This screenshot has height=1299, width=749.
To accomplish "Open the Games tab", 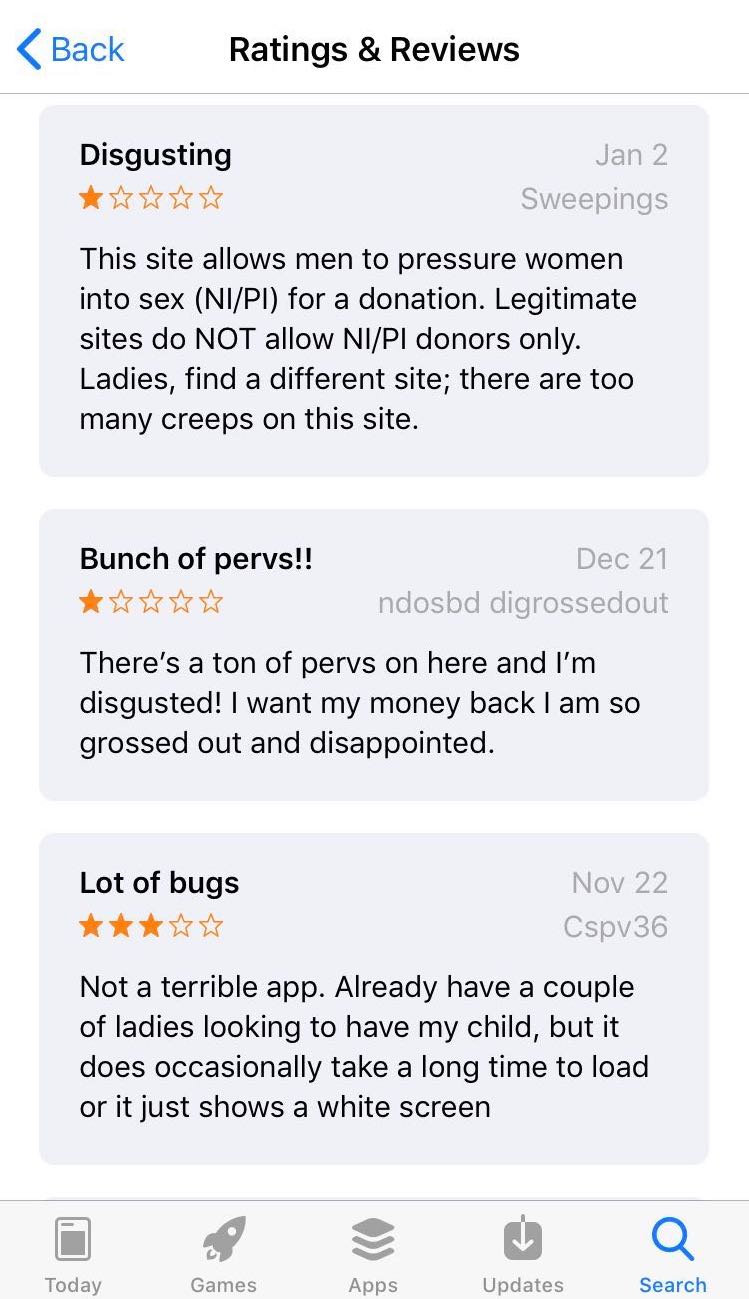I will [x=224, y=1253].
